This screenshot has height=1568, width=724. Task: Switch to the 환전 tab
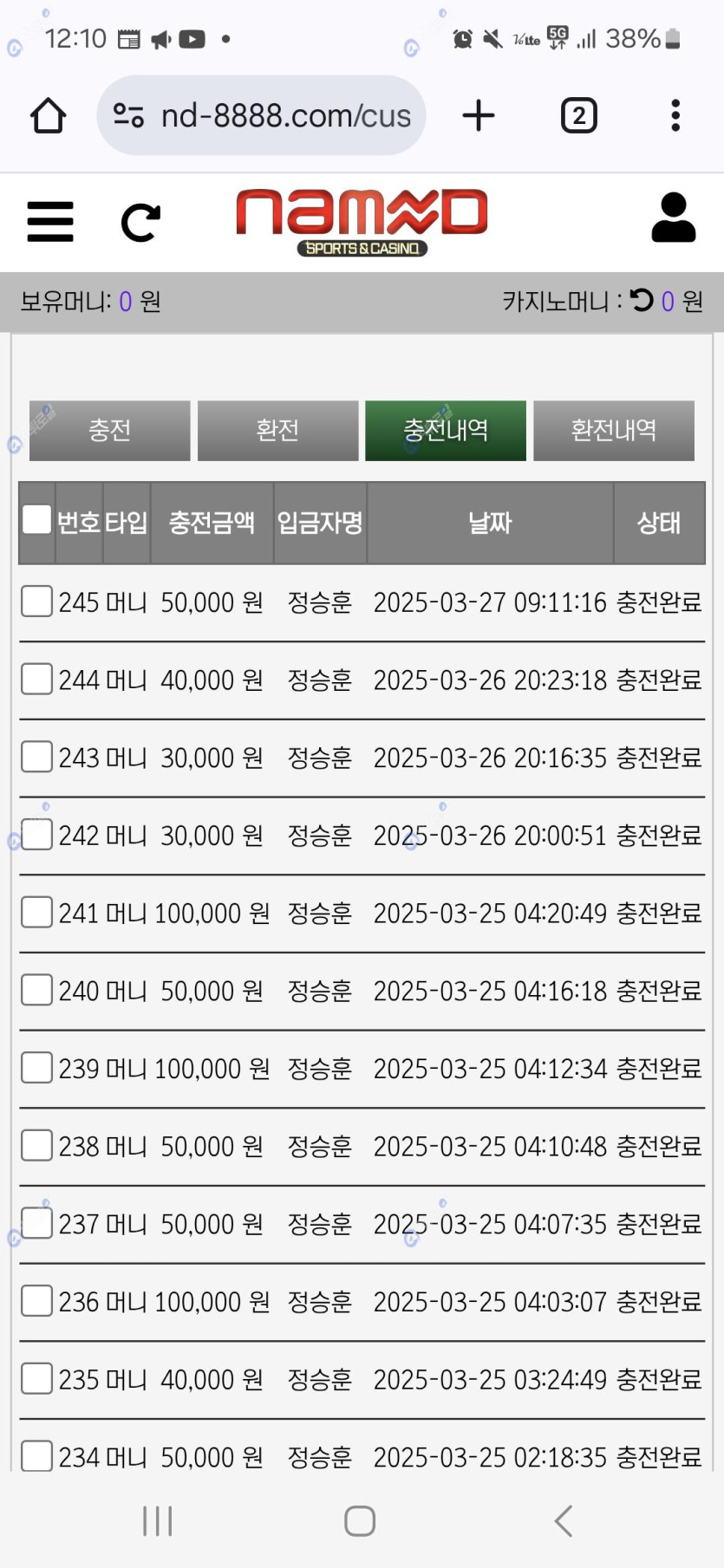(x=277, y=430)
